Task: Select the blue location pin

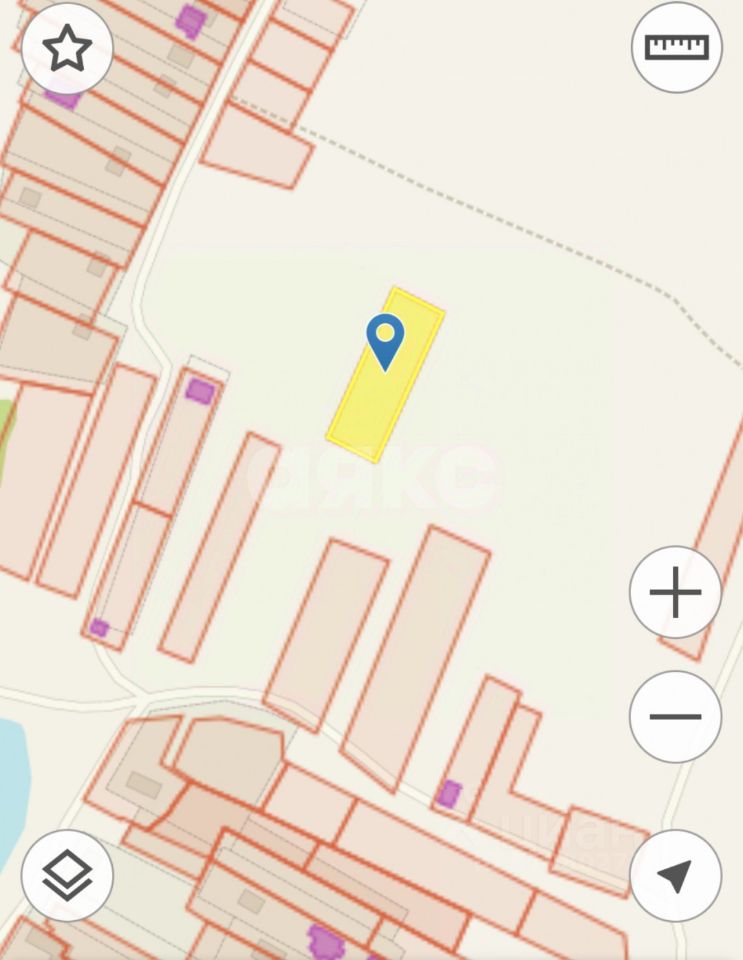Action: point(385,340)
